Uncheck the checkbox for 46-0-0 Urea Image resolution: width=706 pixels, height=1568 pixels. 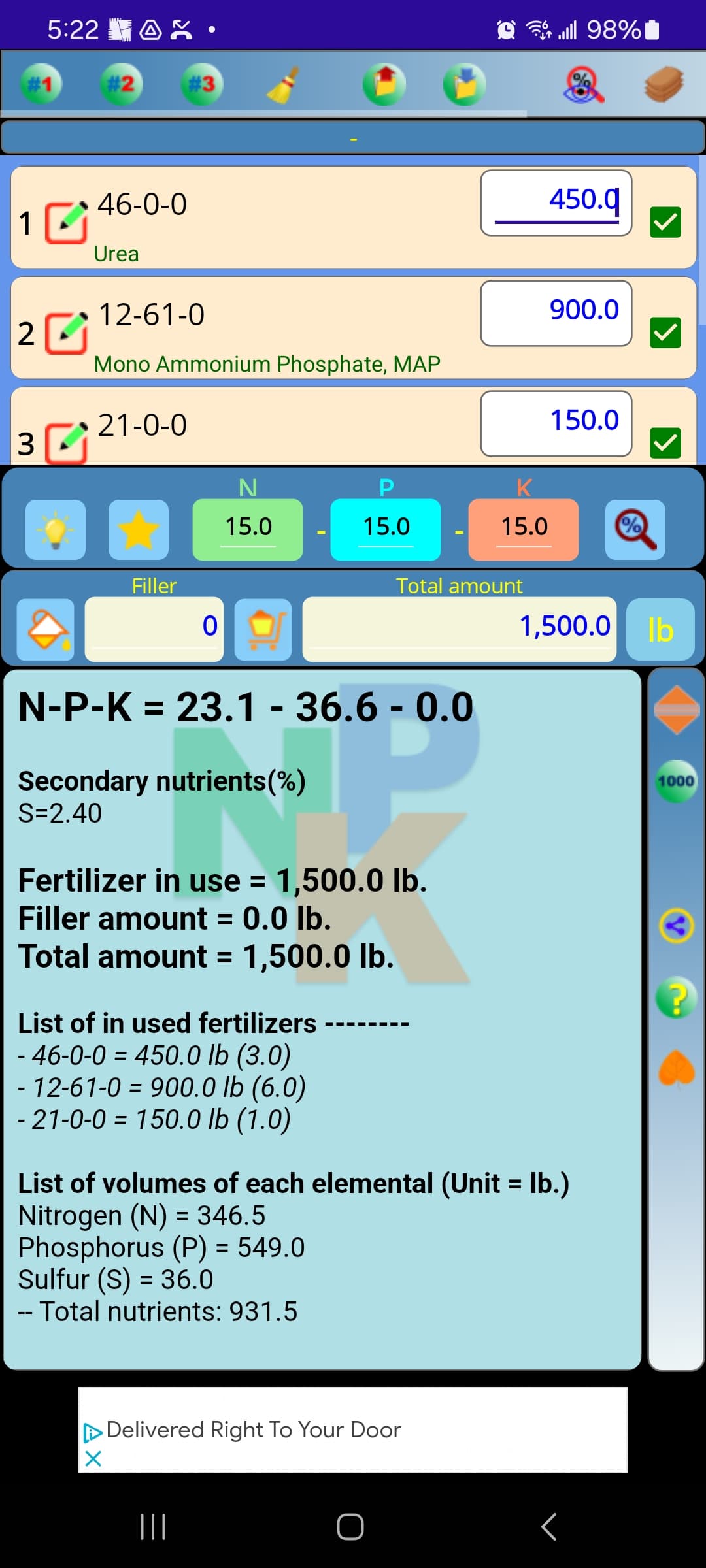tap(665, 222)
